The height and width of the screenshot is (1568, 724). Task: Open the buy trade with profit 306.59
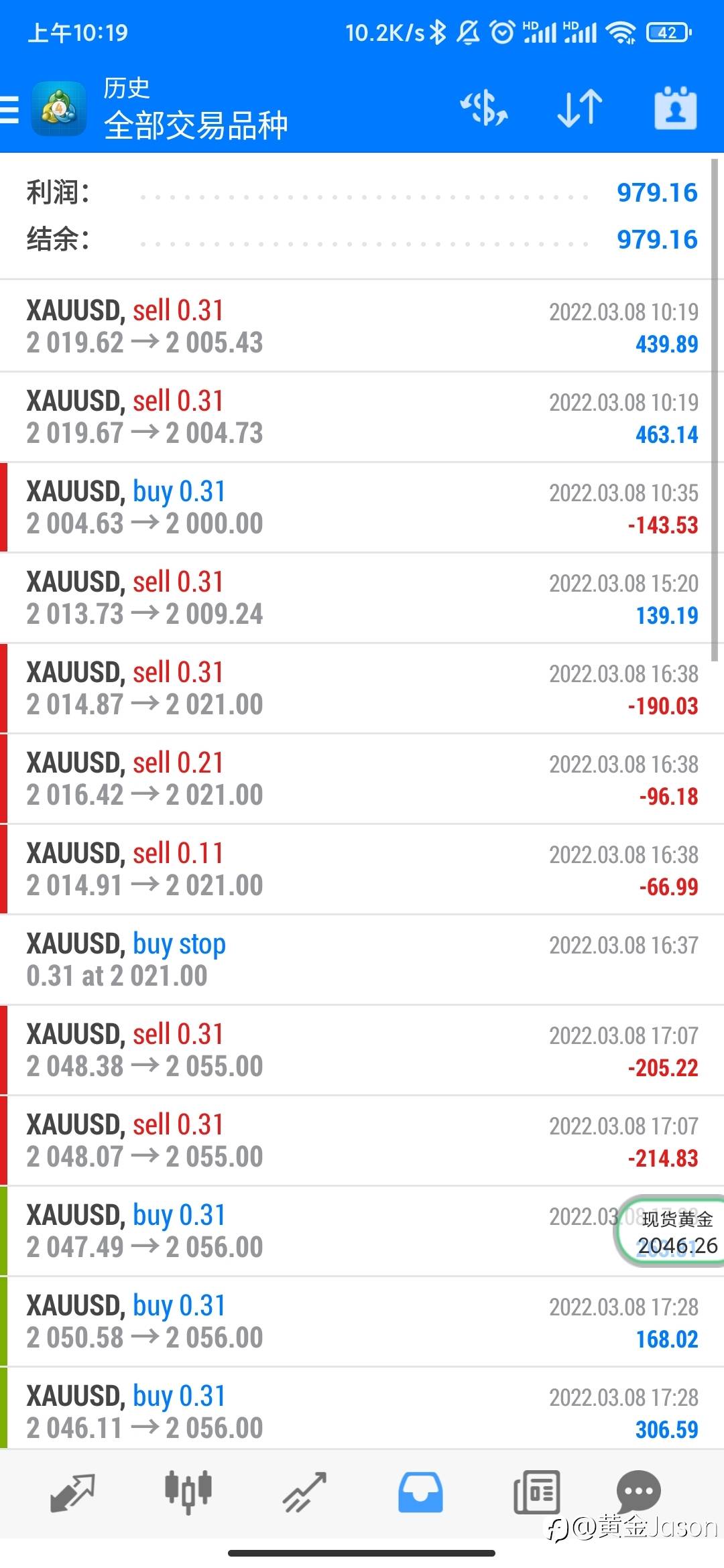point(362,1412)
